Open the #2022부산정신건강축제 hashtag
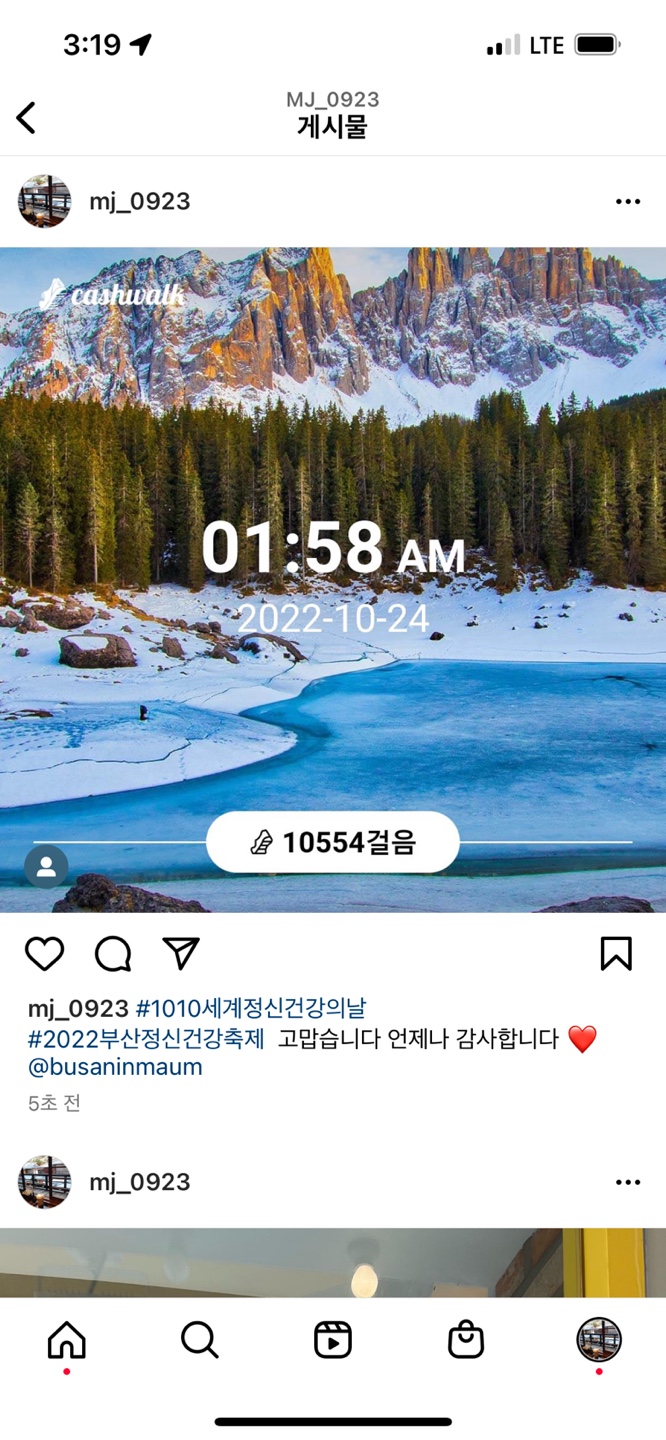This screenshot has width=666, height=1440. pos(146,1038)
